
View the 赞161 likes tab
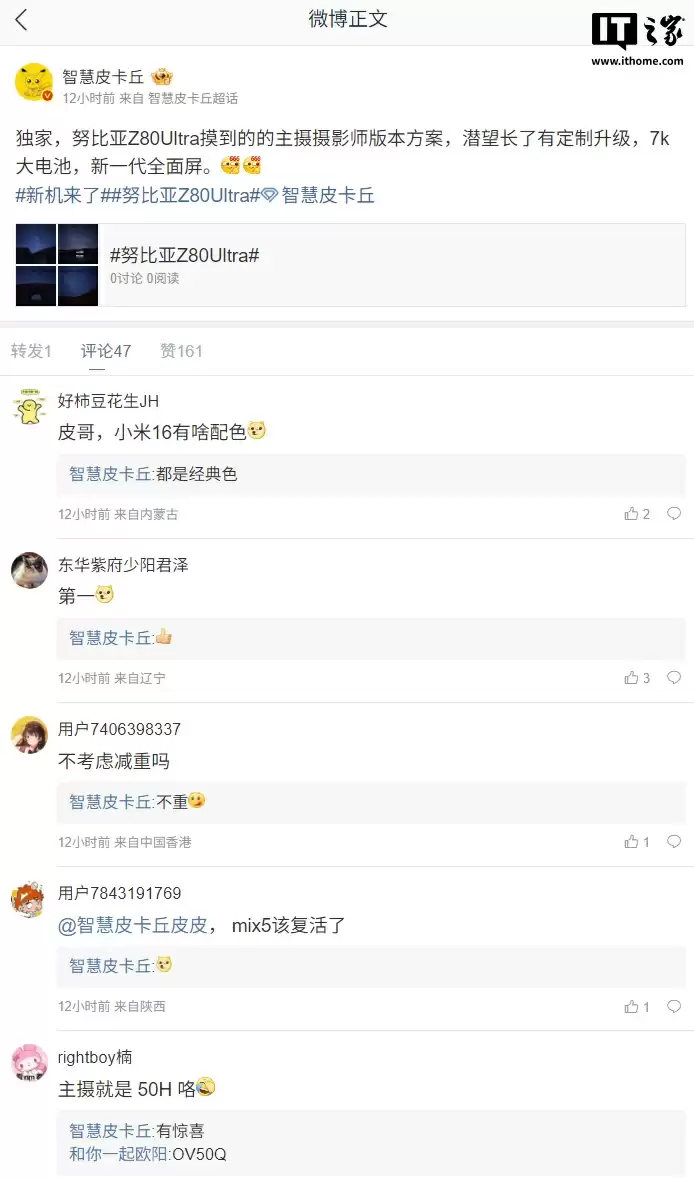click(x=181, y=351)
